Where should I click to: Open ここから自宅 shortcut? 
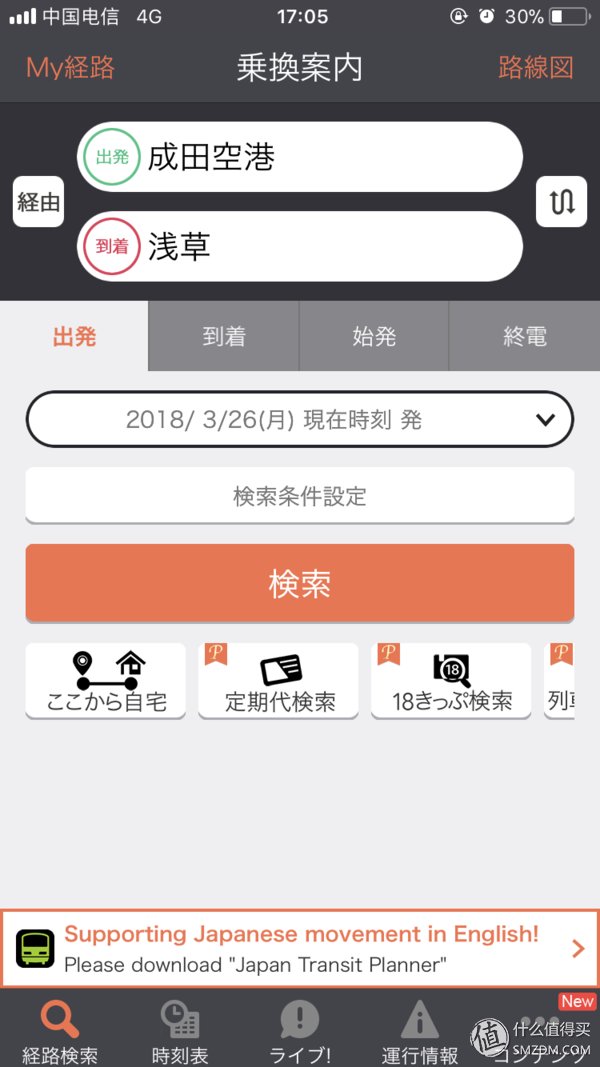[x=105, y=680]
